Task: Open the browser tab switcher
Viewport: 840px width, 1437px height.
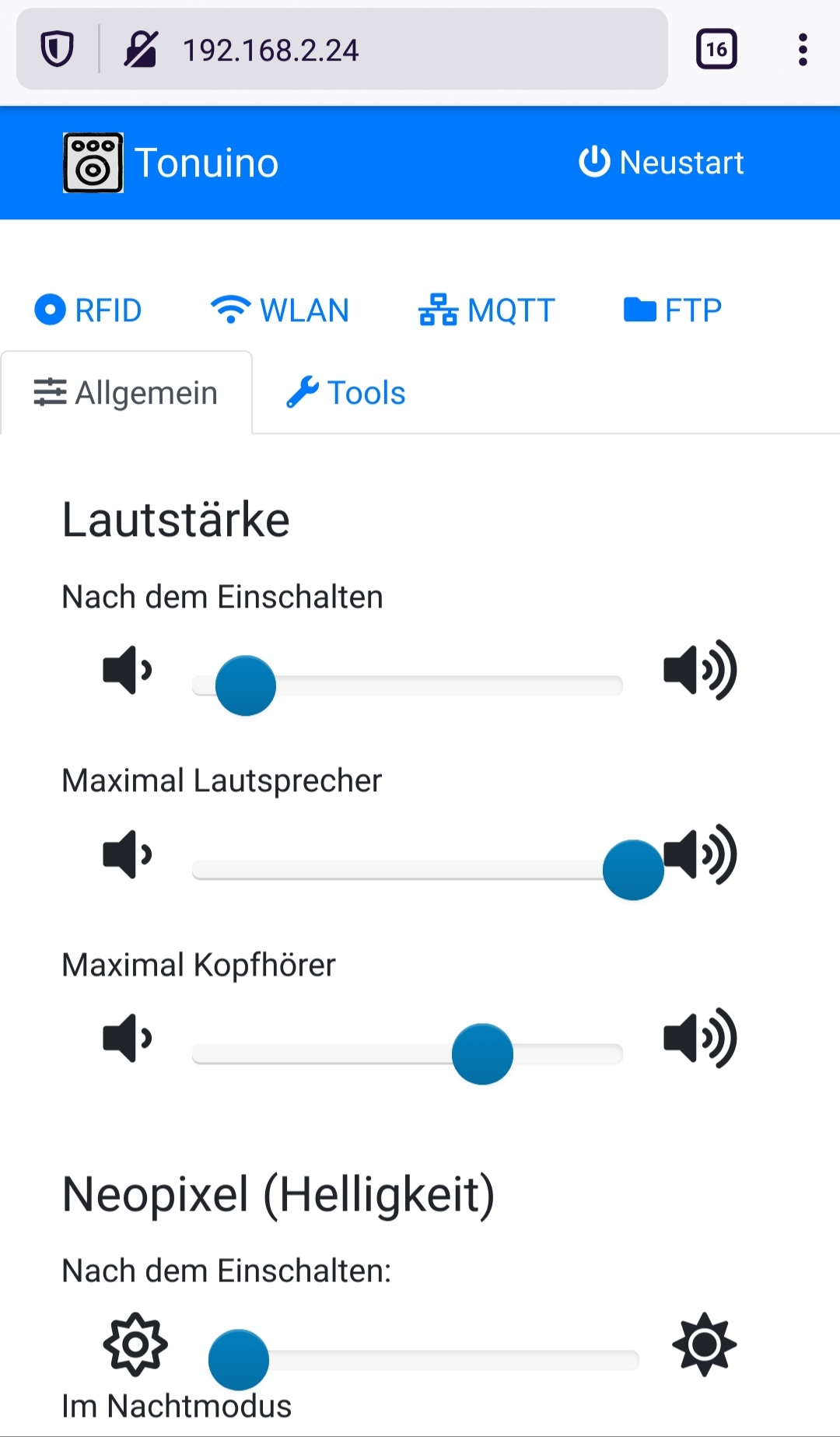Action: pos(716,50)
